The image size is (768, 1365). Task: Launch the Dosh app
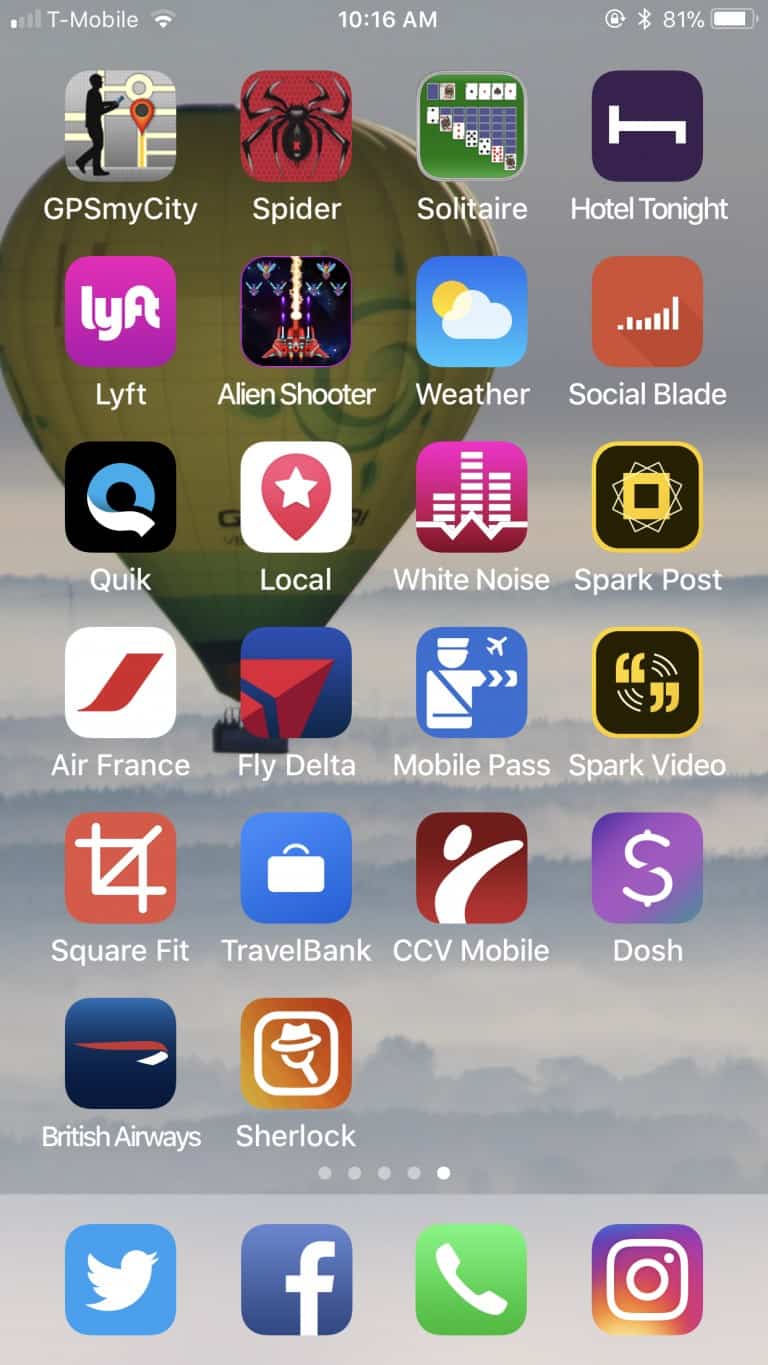(x=647, y=867)
